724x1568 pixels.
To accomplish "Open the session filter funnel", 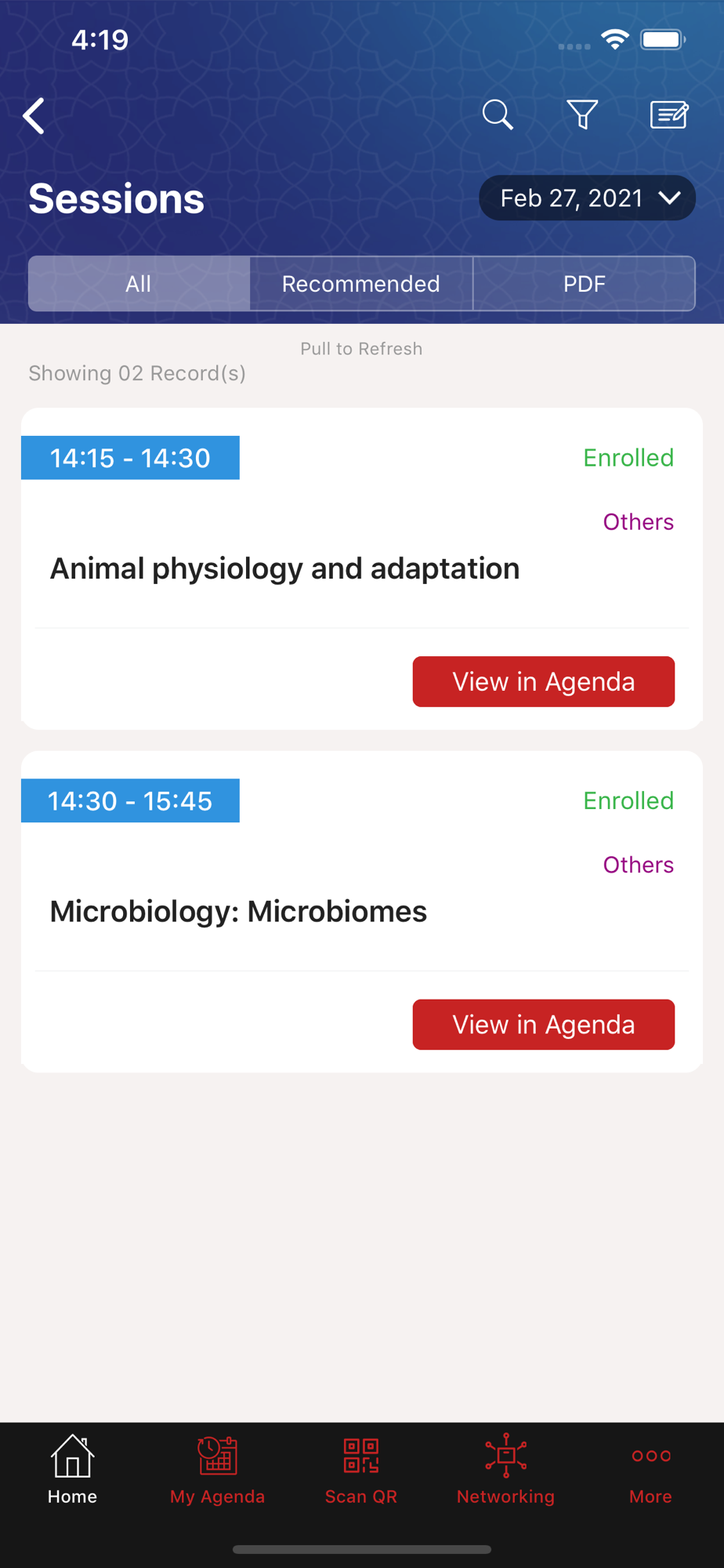I will coord(582,115).
